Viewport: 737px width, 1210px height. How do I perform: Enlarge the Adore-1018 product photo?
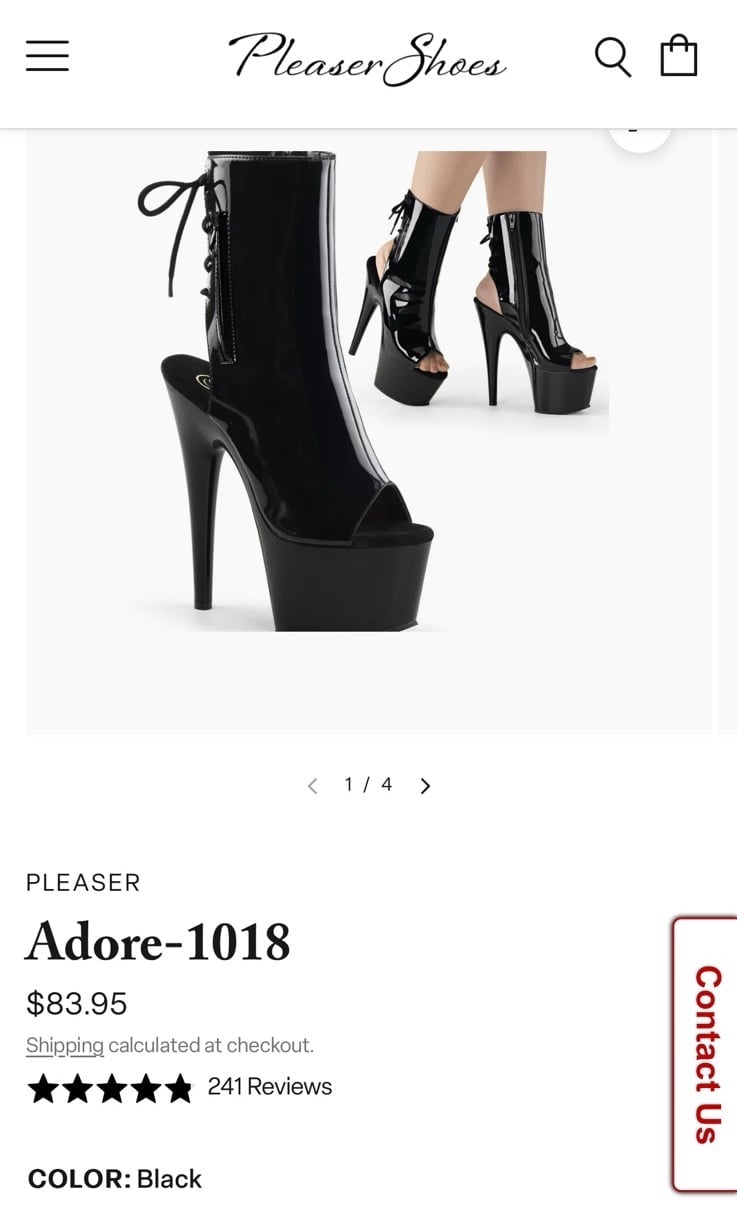pyautogui.click(x=368, y=432)
